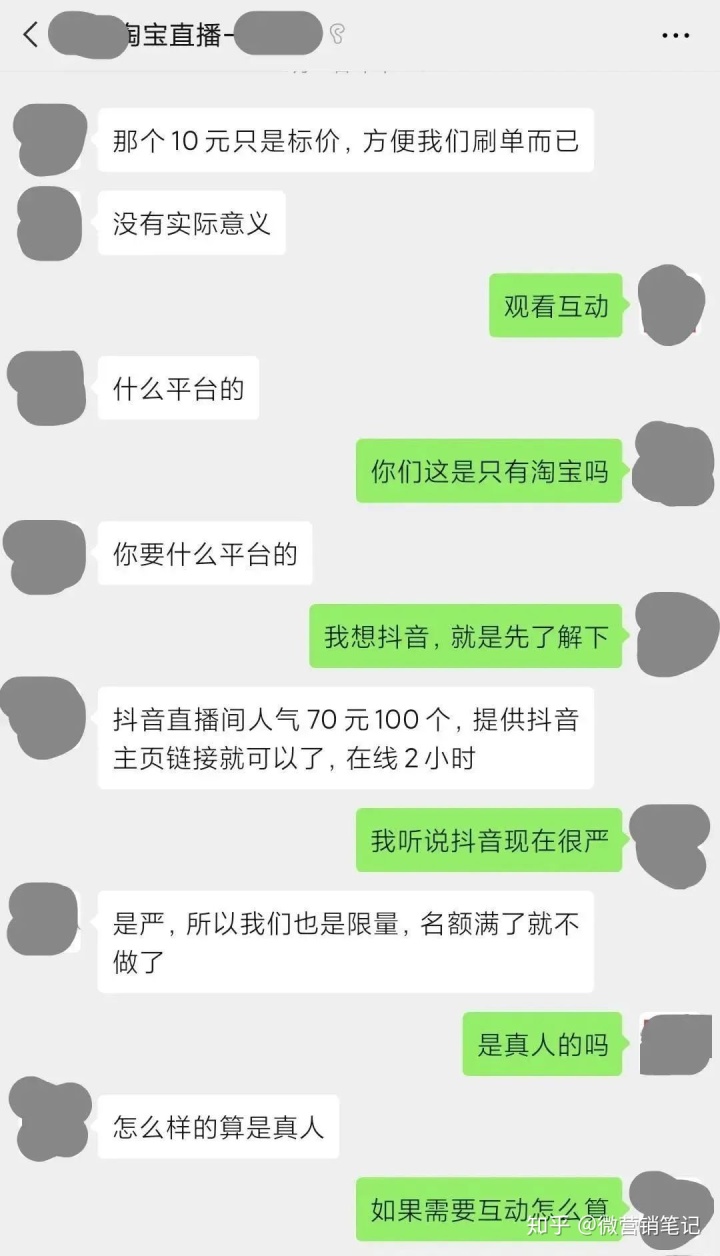720x1256 pixels.
Task: Open own avatar beside 观看互动 message
Action: [670, 305]
